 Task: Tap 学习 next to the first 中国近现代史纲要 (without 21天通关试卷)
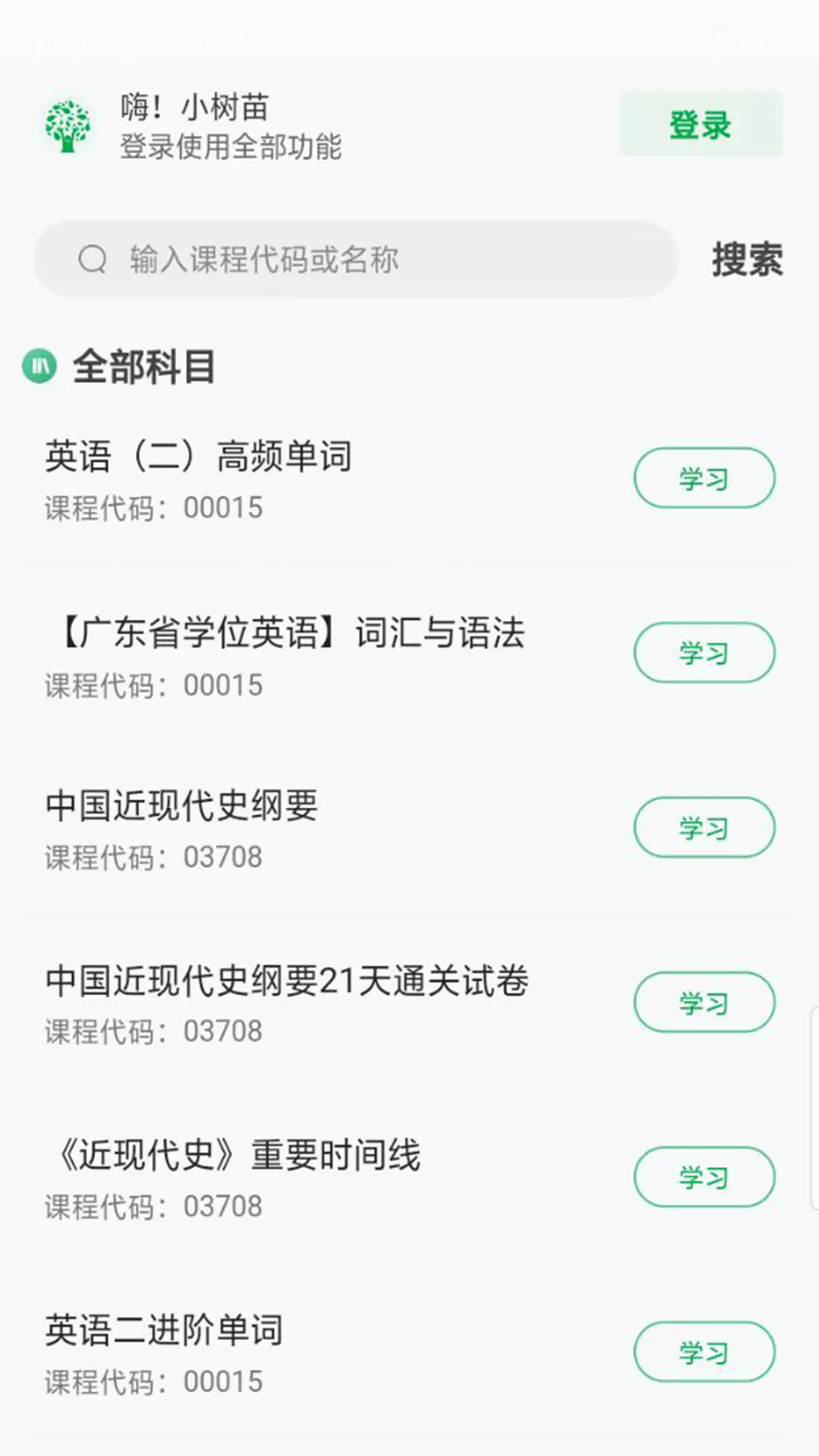coord(704,827)
